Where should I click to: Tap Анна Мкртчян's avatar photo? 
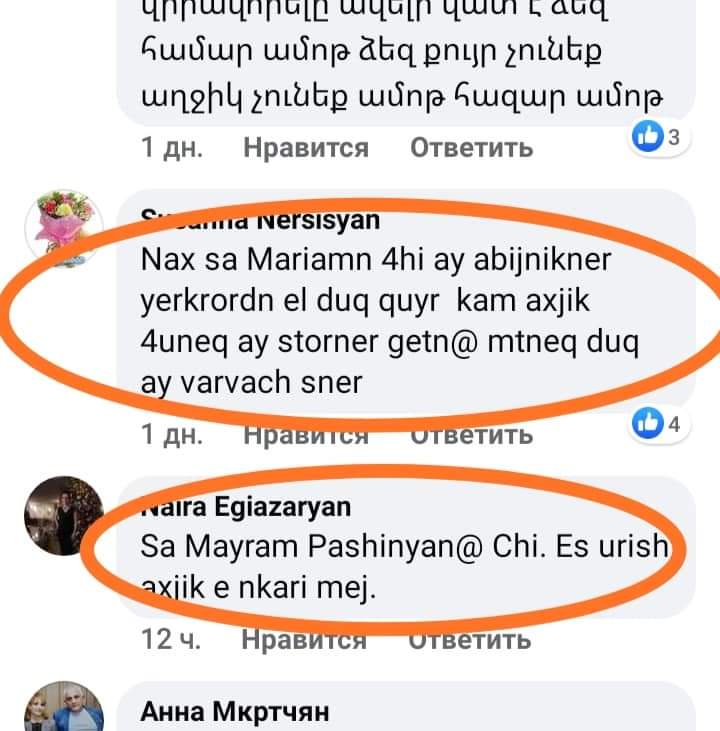tap(64, 710)
